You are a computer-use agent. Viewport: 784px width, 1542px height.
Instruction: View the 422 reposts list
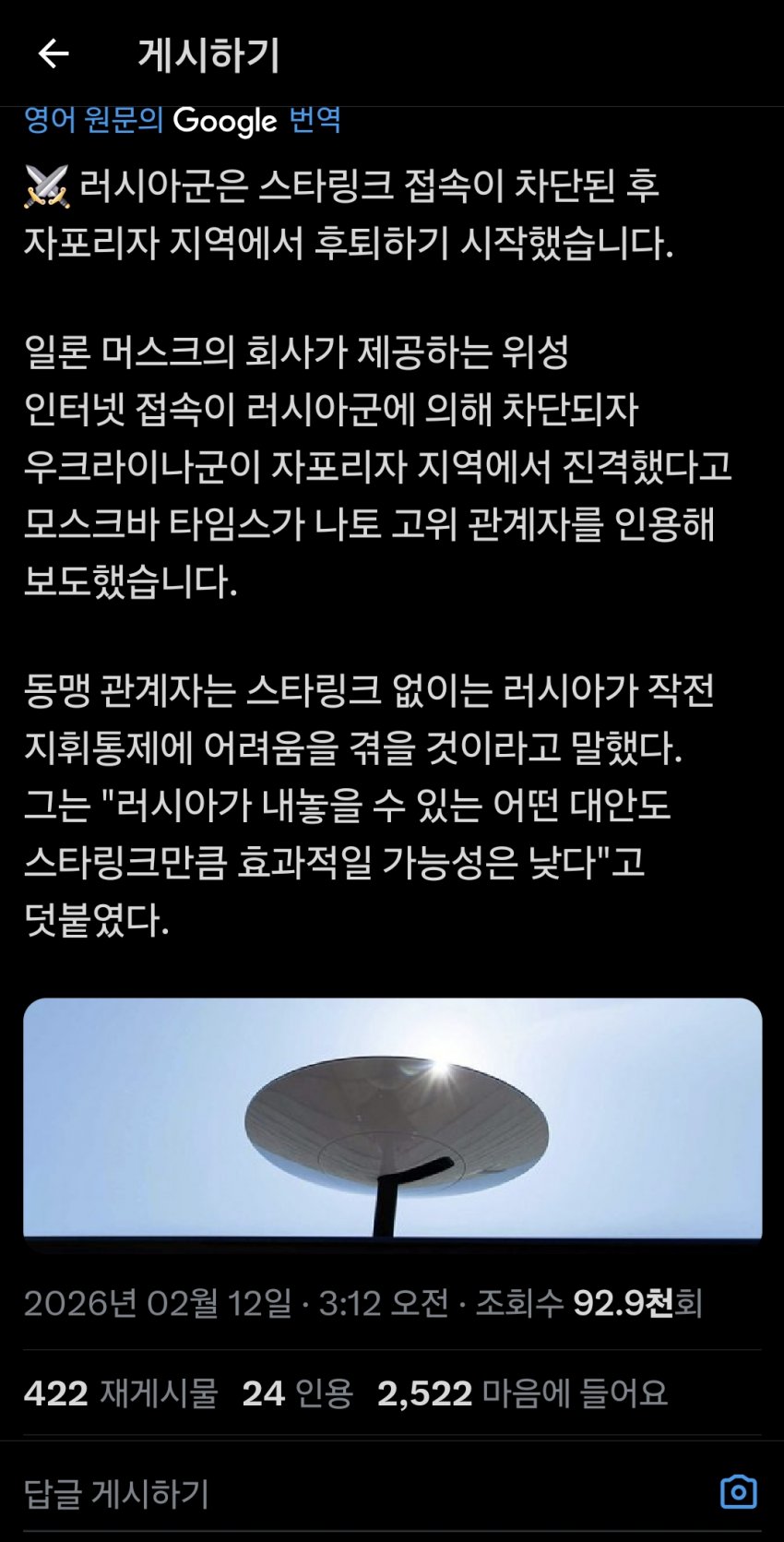click(121, 1393)
